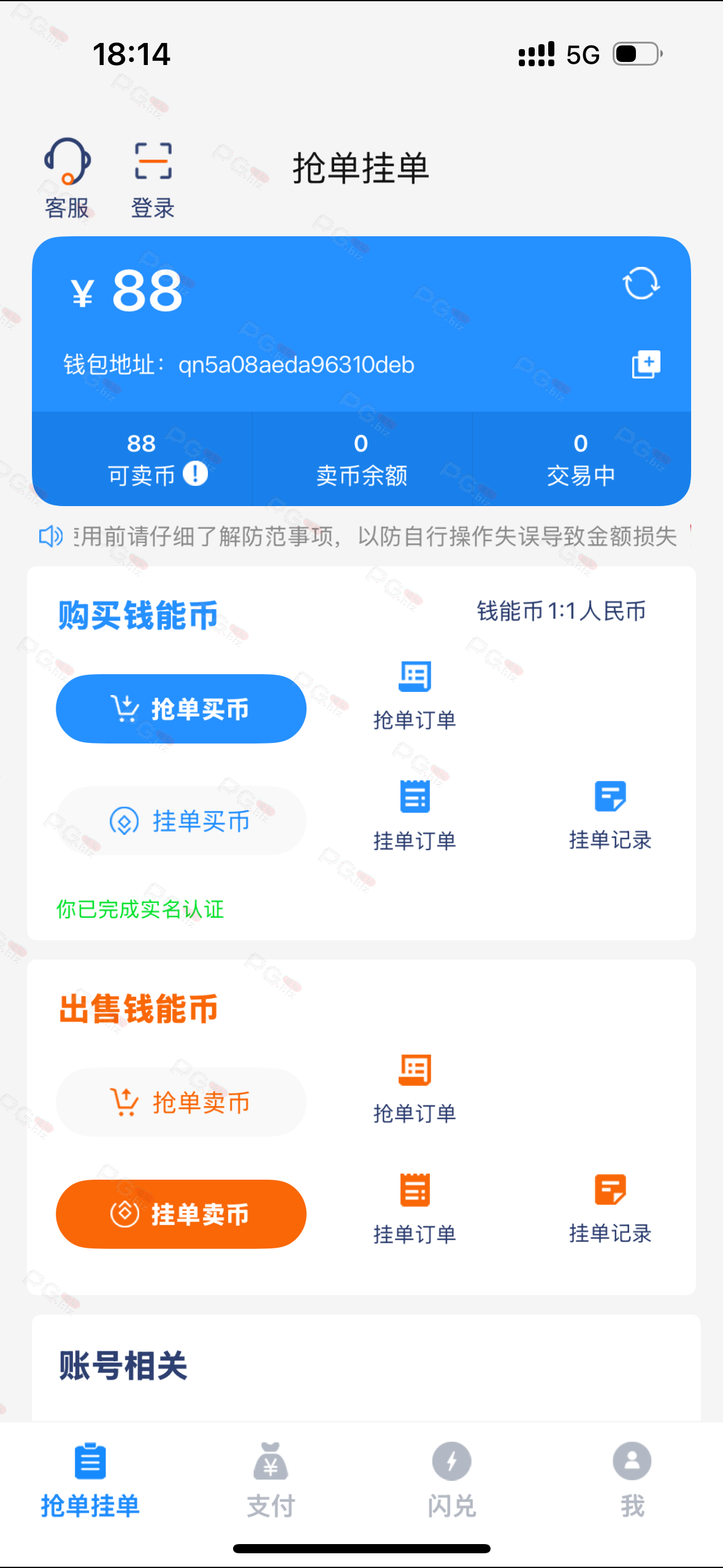Copy the wallet address
This screenshot has height=1568, width=723.
(646, 364)
